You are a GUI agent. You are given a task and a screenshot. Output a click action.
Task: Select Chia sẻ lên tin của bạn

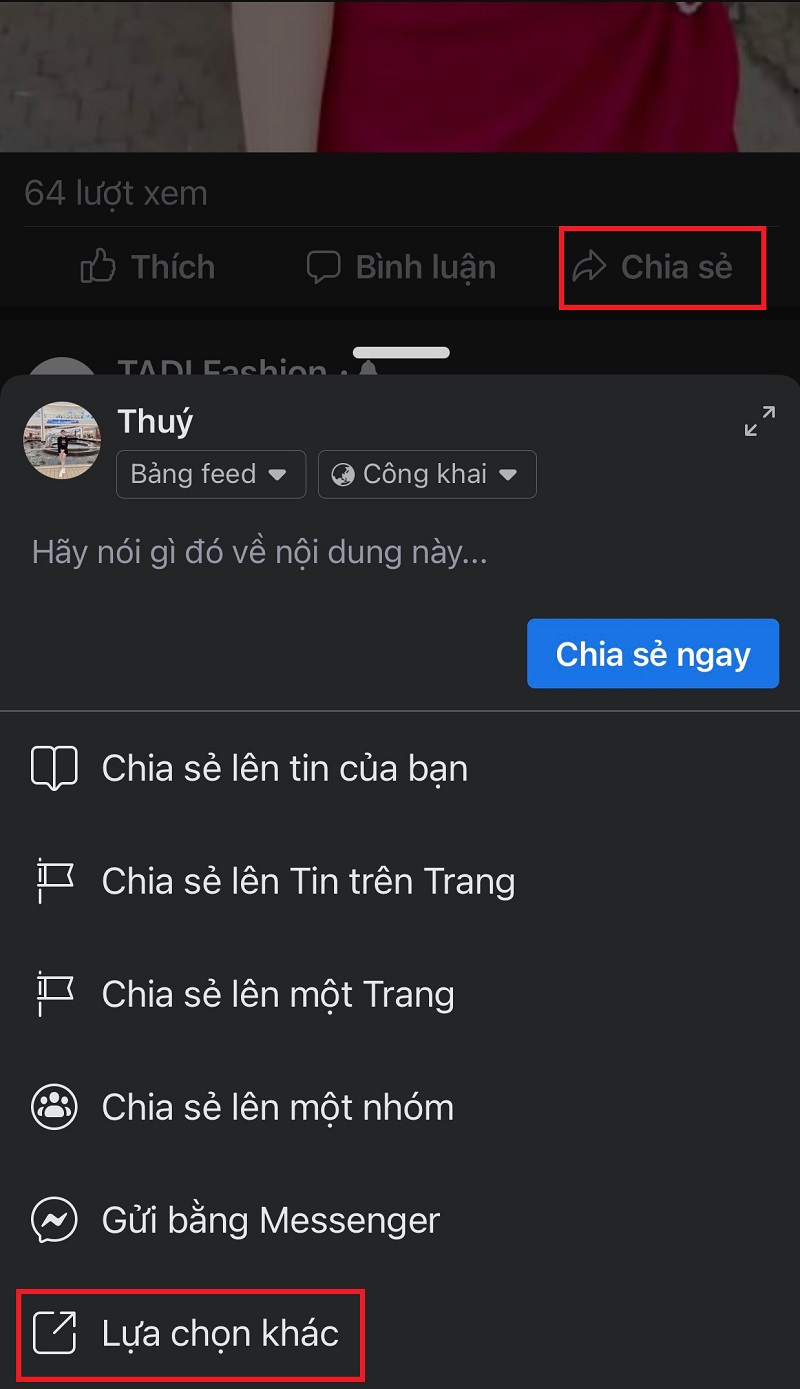284,768
